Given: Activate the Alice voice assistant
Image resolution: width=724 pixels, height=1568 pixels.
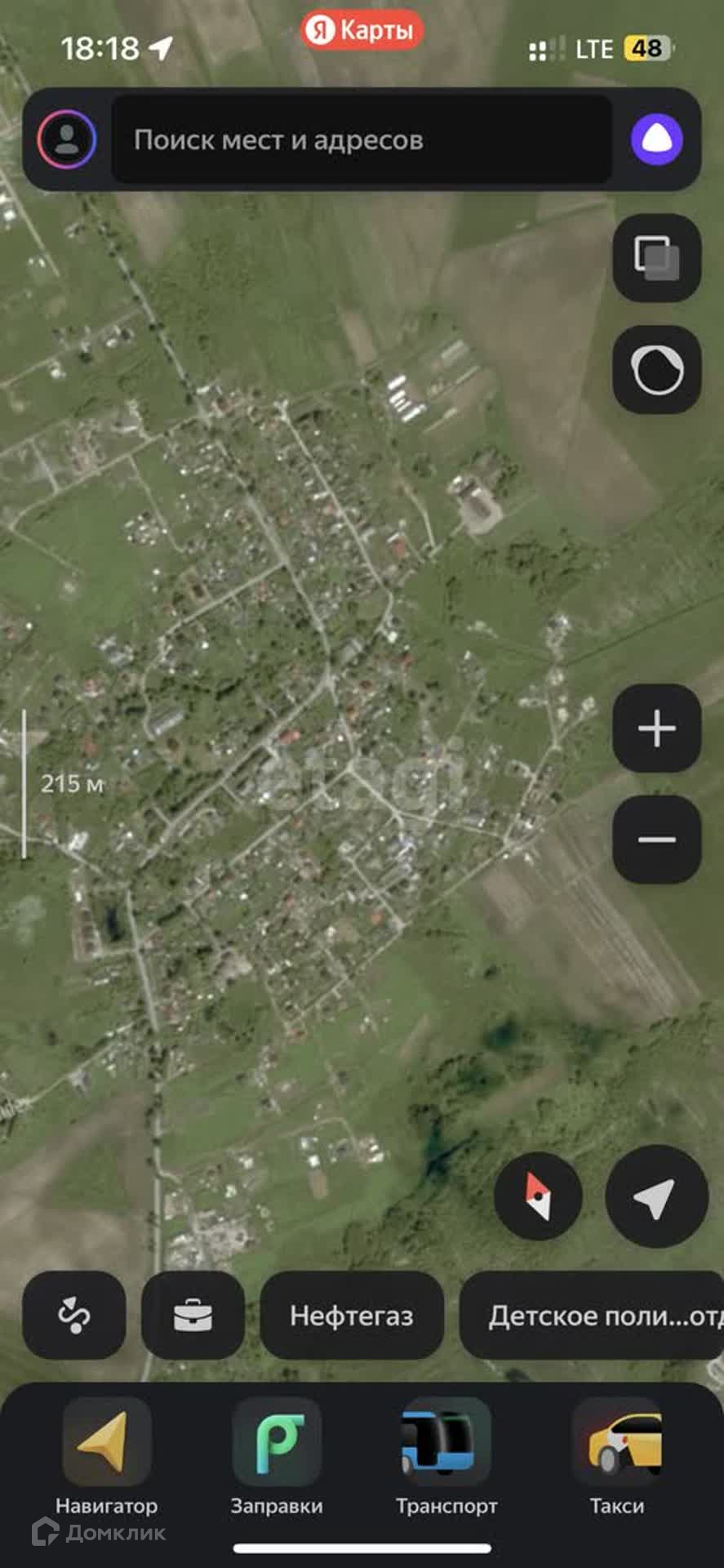Looking at the screenshot, I should coord(656,140).
